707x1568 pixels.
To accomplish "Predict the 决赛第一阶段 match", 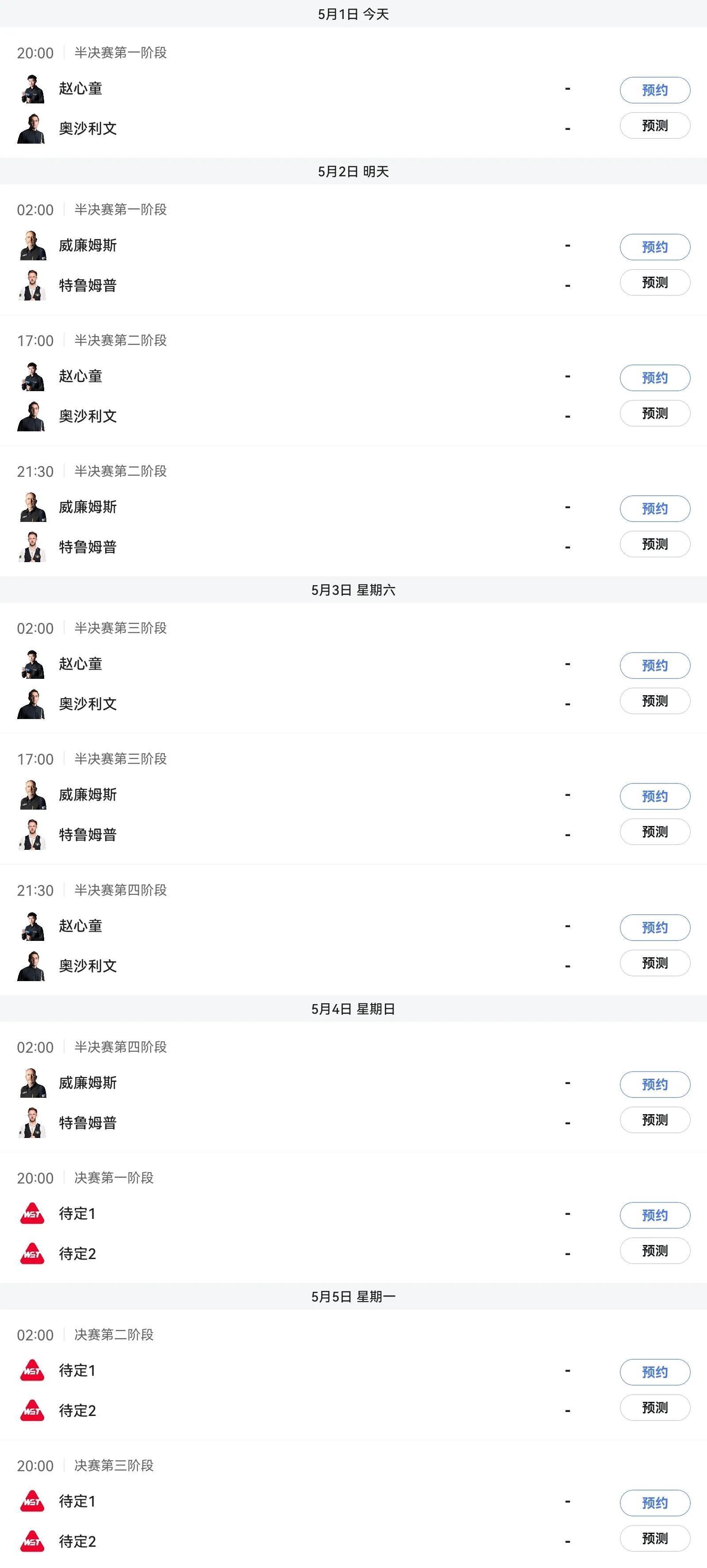I will (x=655, y=1251).
